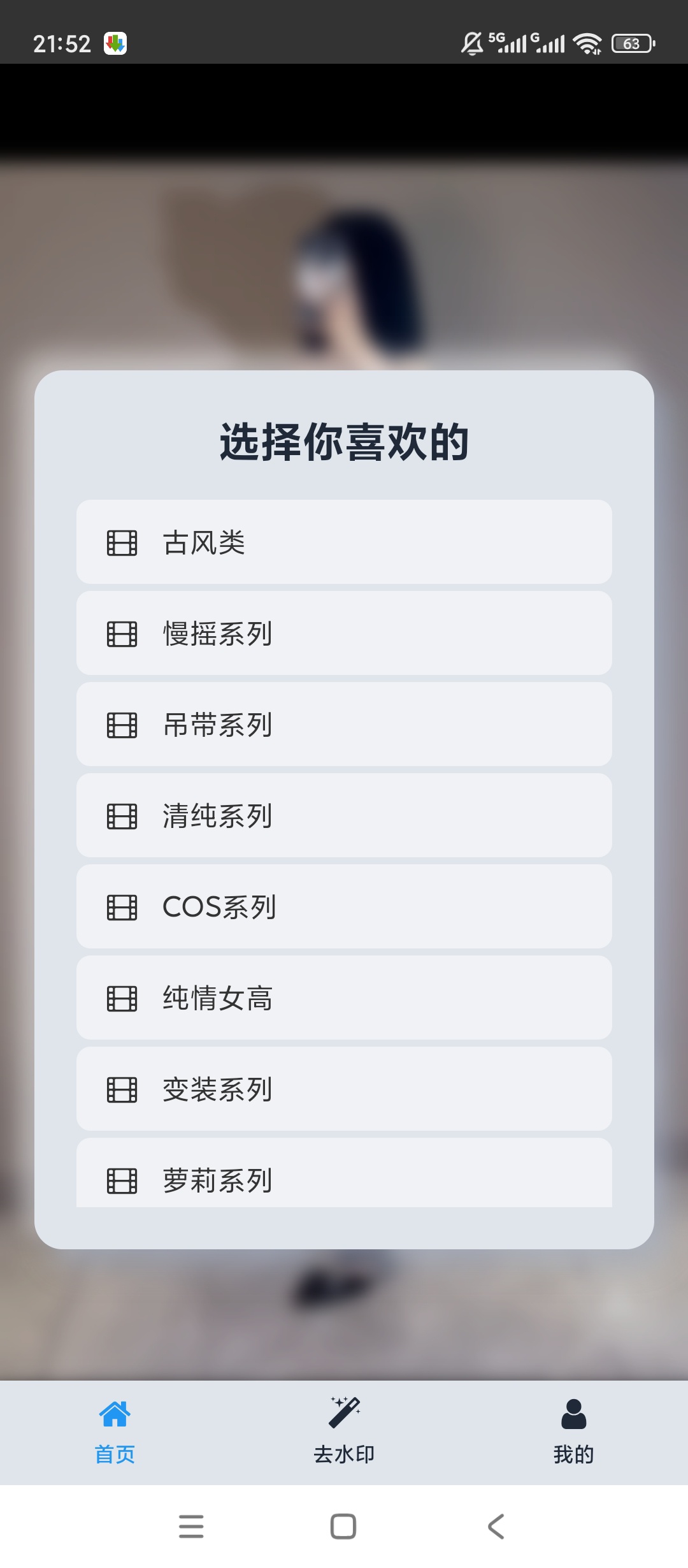The width and height of the screenshot is (688, 1568).
Task: Open the 去水印 tab
Action: tap(344, 1432)
